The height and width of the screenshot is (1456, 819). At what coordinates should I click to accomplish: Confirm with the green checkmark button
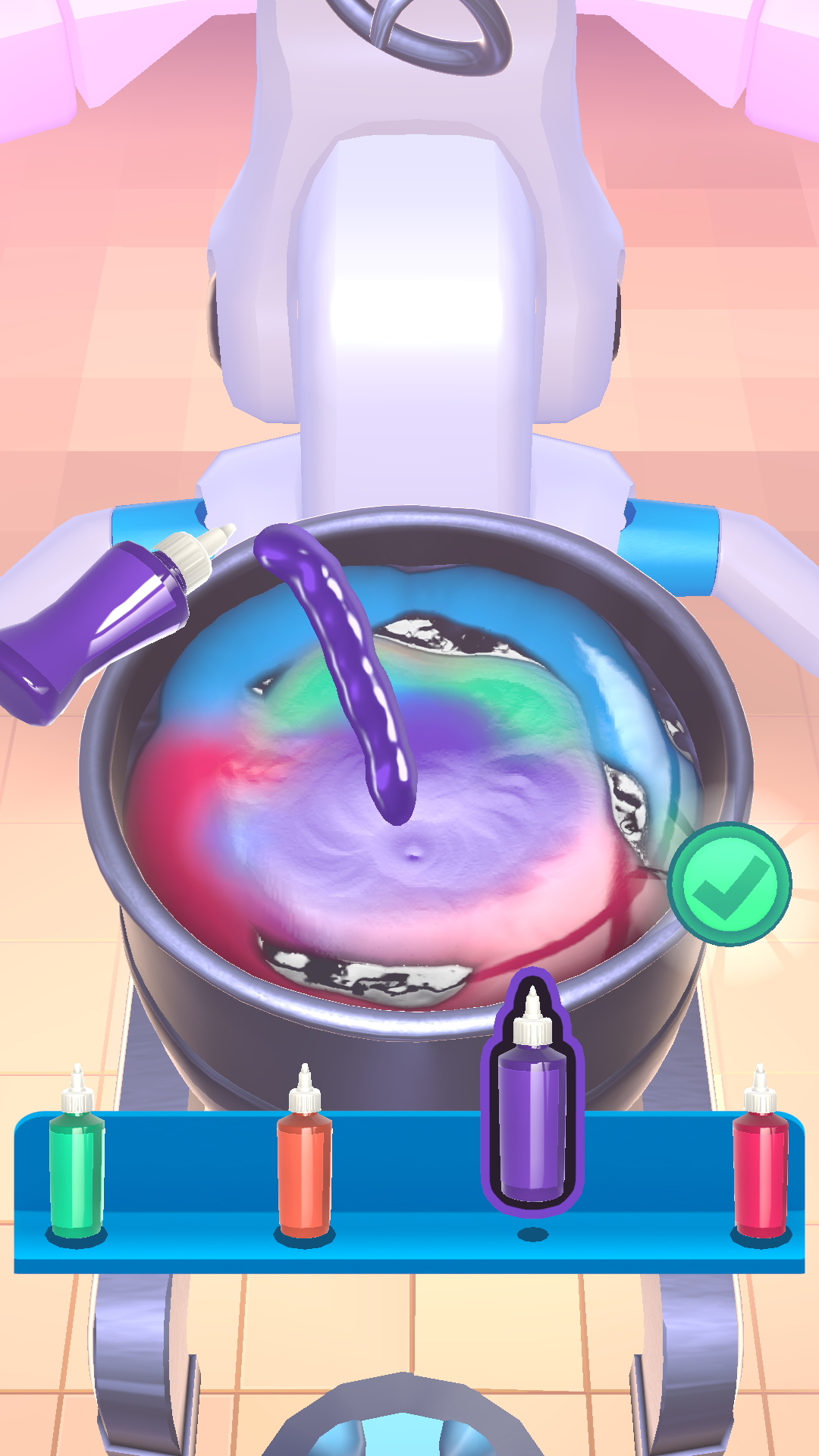729,884
